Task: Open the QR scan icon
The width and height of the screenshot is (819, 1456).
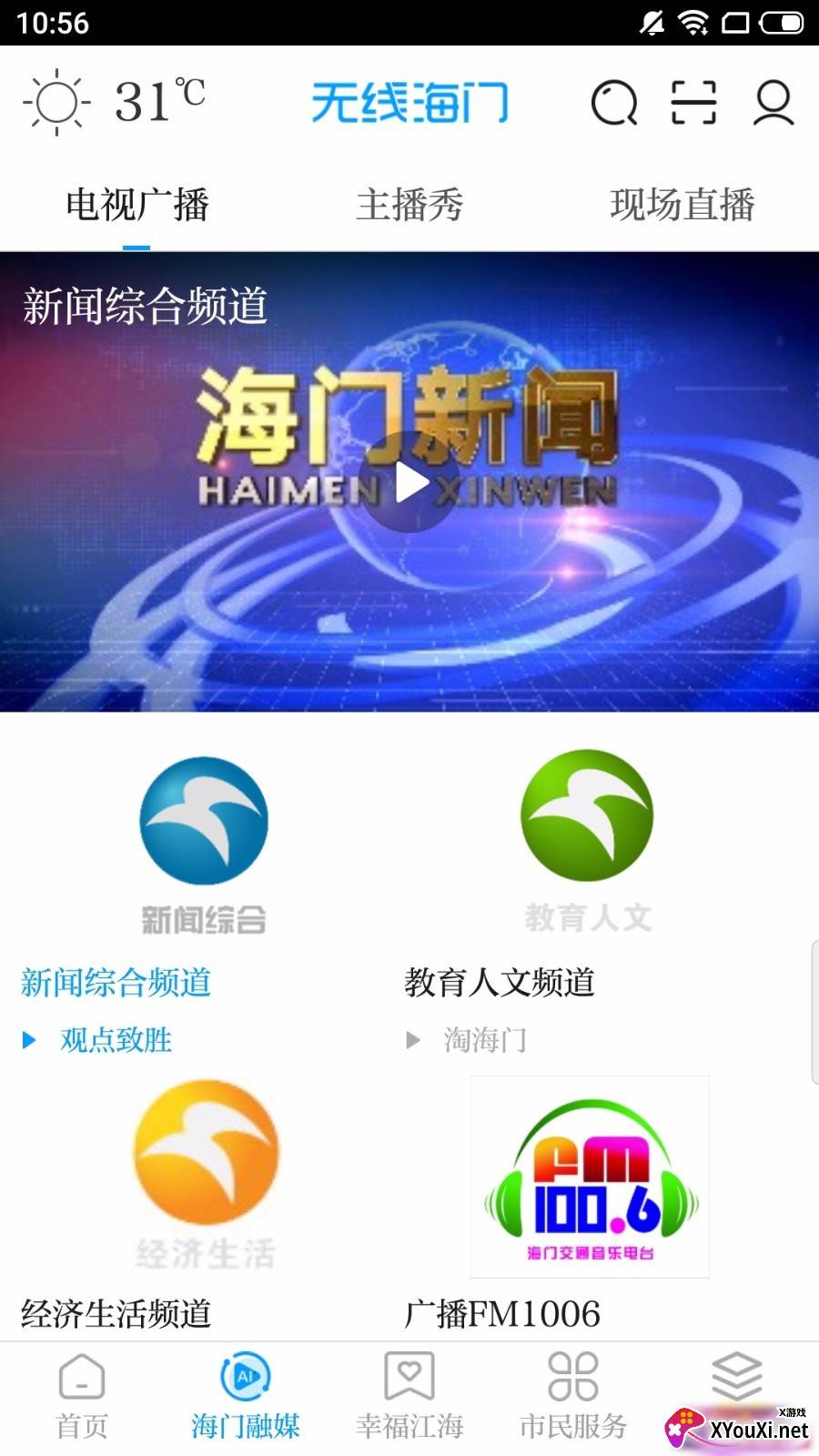Action: tap(693, 102)
